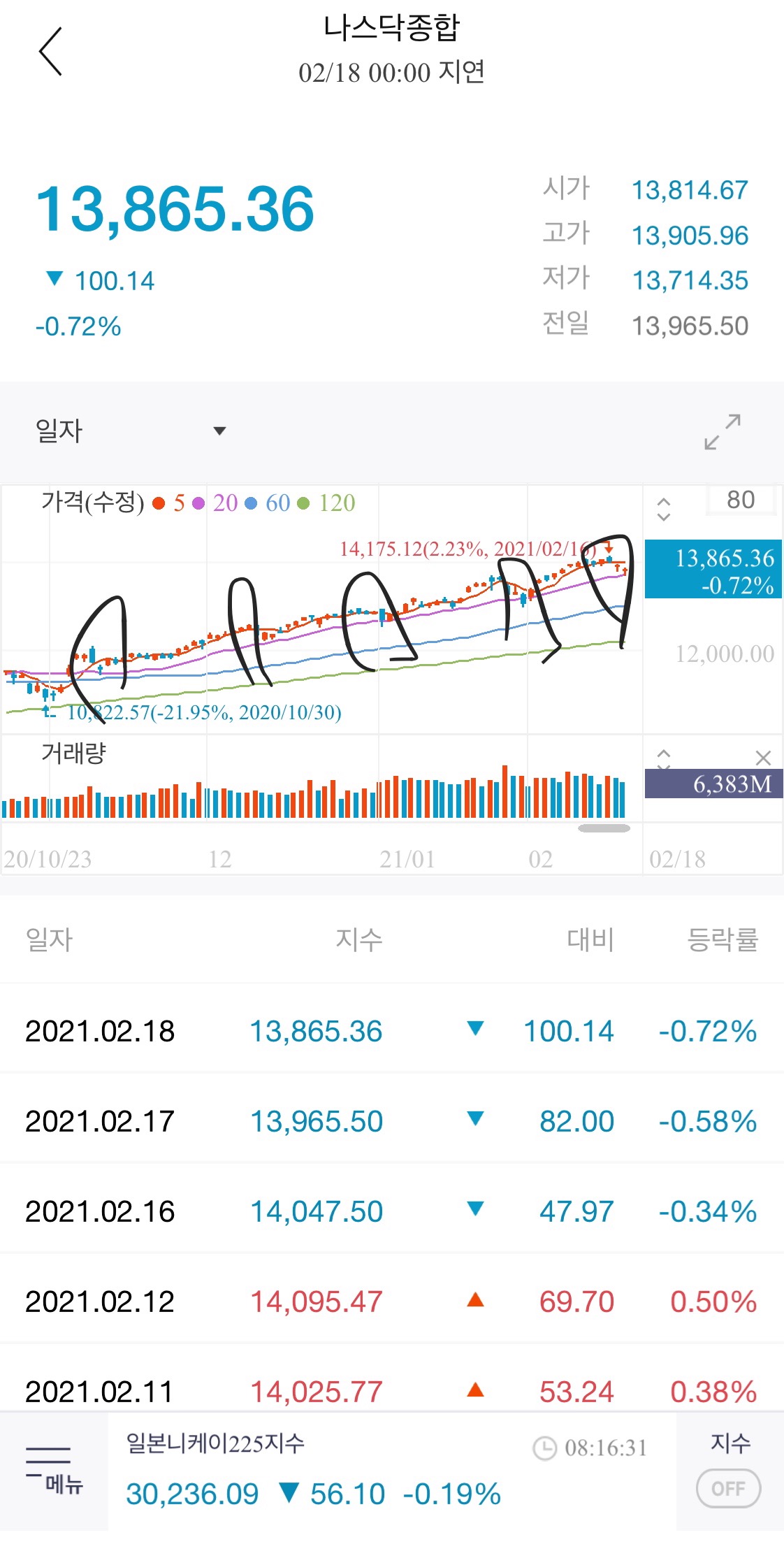784x1558 pixels.
Task: Tap the chart horizontal scrollbar handle
Action: (x=604, y=828)
